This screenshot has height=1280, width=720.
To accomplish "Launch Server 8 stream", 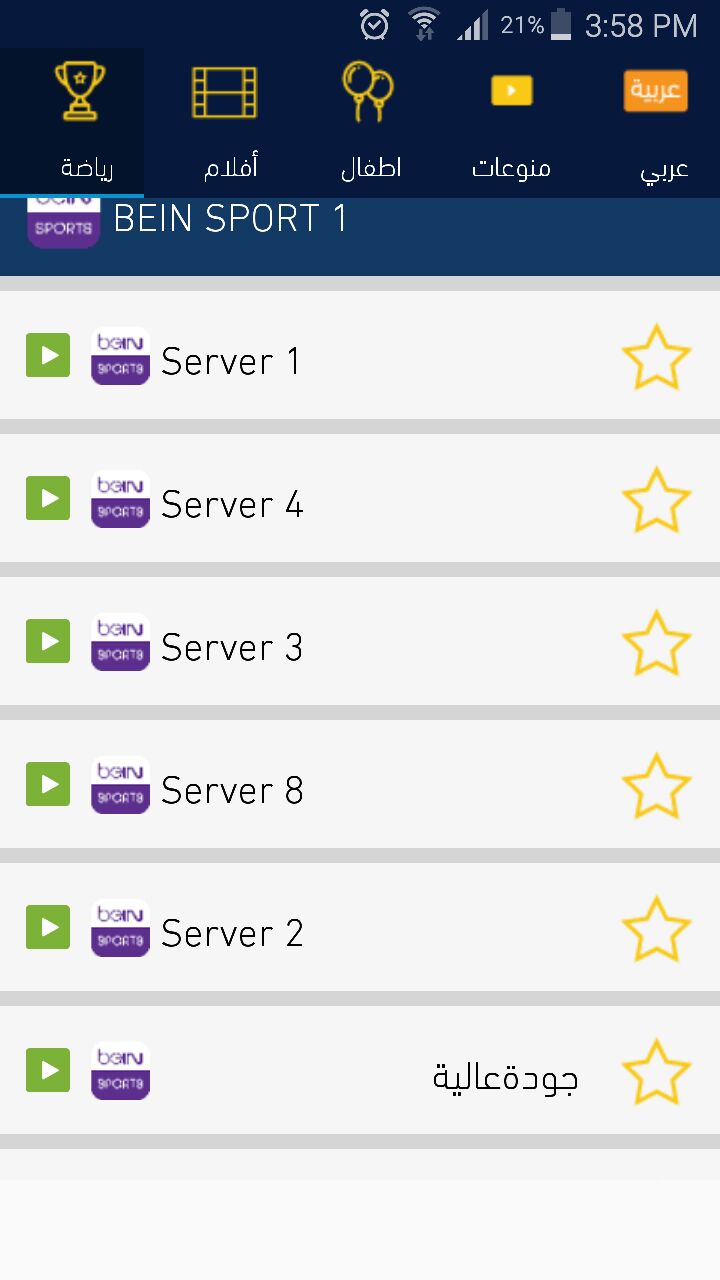I will coord(360,784).
